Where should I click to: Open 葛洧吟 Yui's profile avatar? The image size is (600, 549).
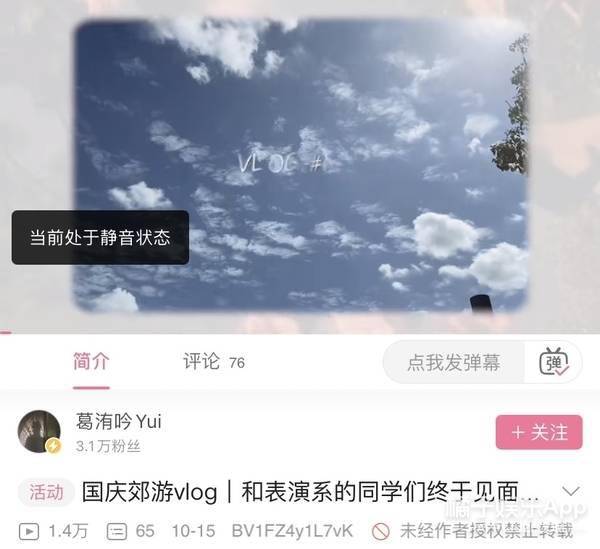coord(39,432)
